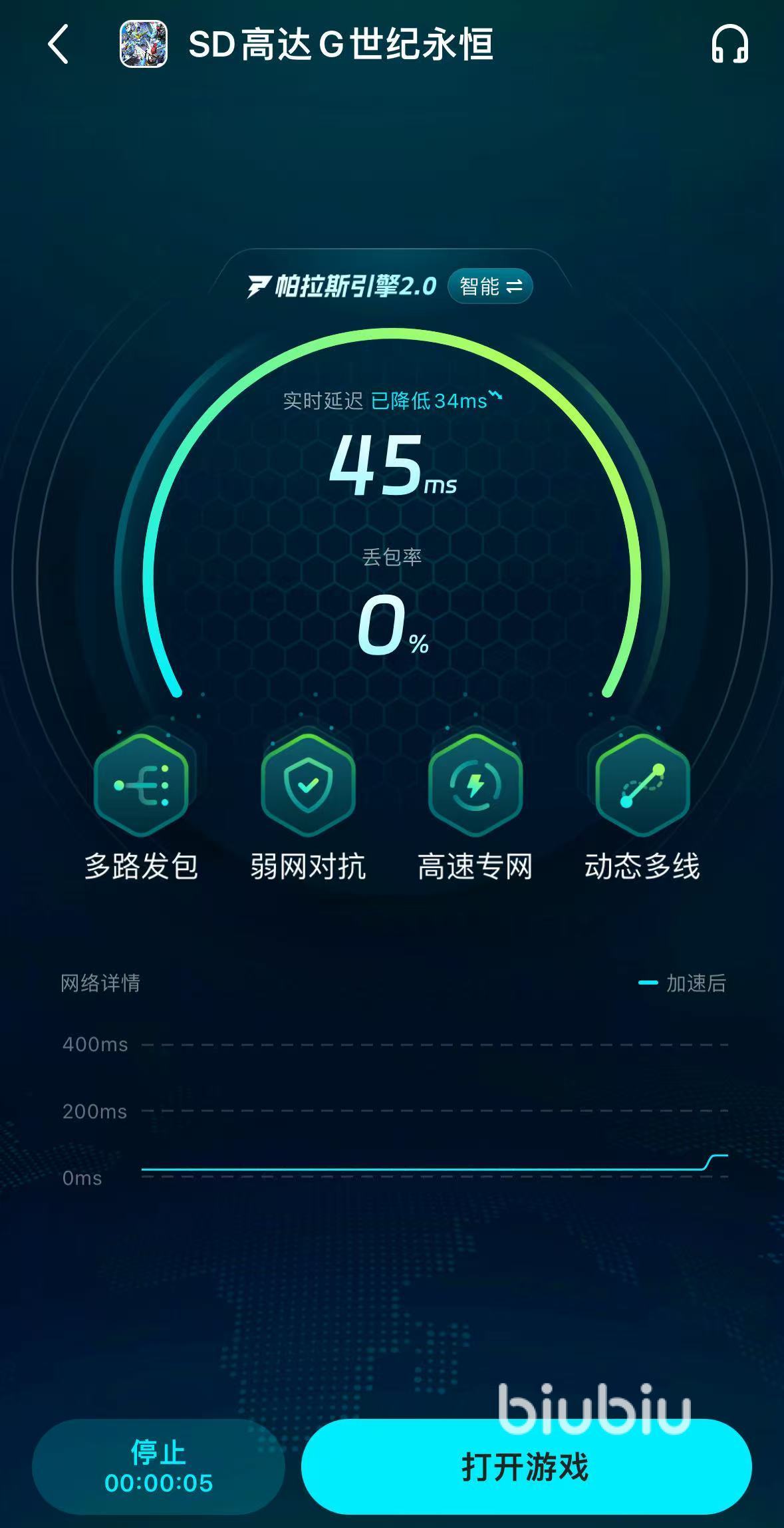This screenshot has height=1528, width=784.
Task: Open customer support via the headset icon
Action: (x=729, y=45)
